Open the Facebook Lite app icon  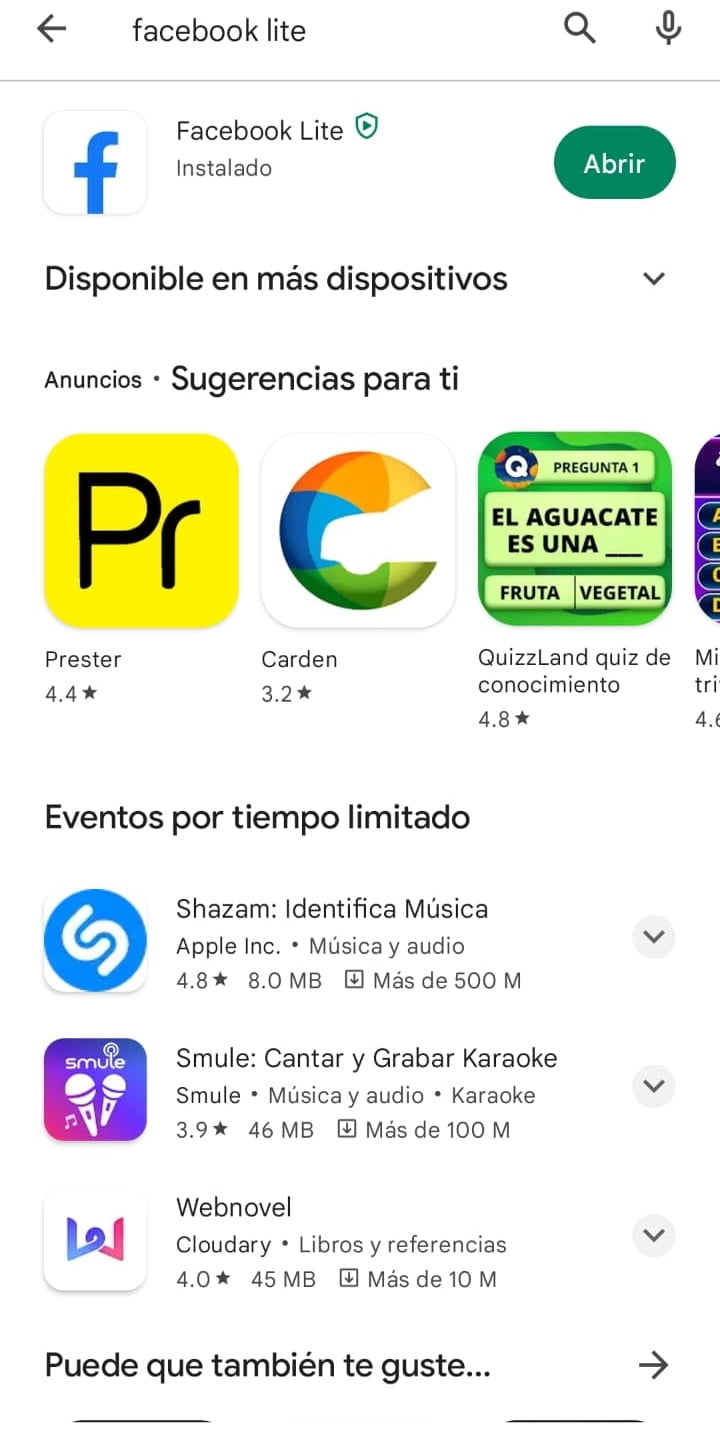tap(95, 162)
